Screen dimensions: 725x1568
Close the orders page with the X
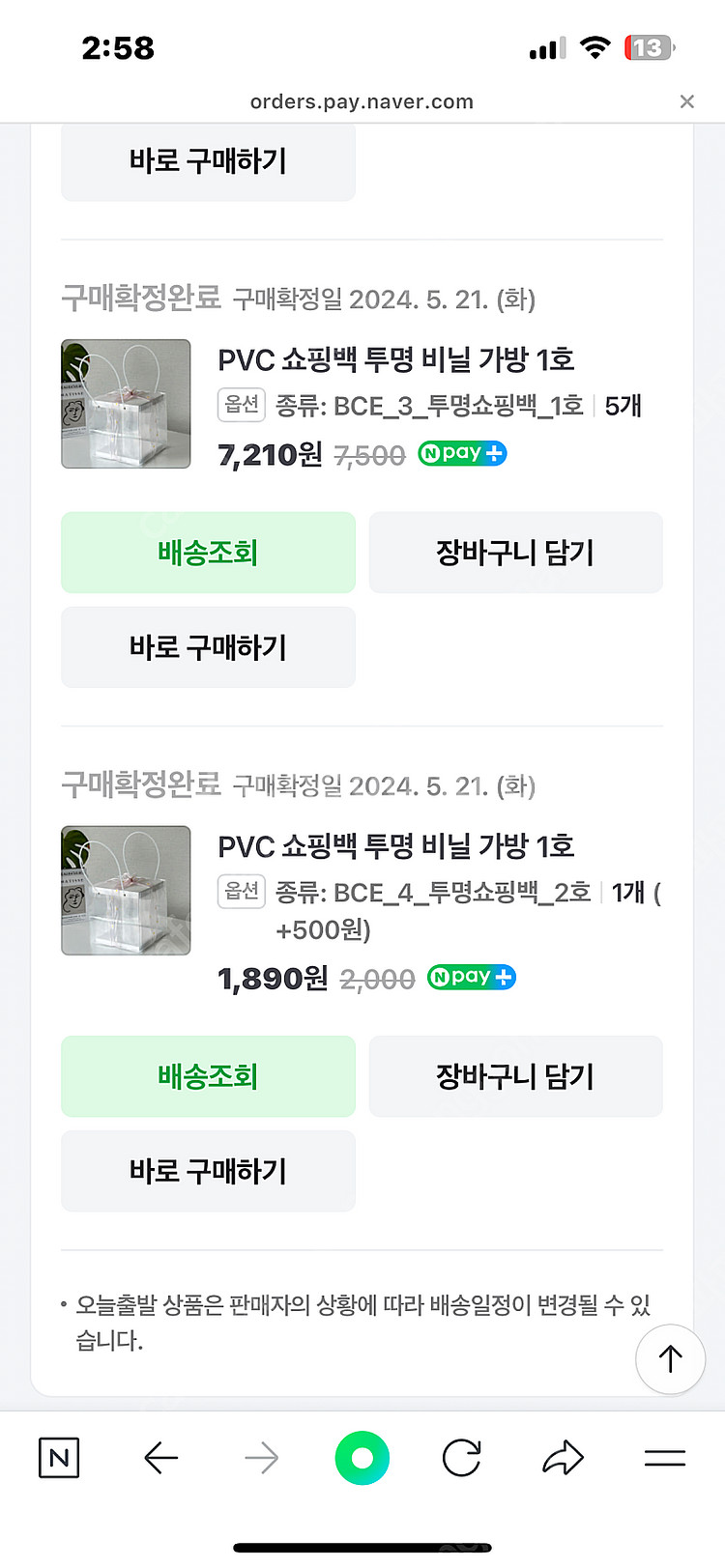(x=687, y=101)
